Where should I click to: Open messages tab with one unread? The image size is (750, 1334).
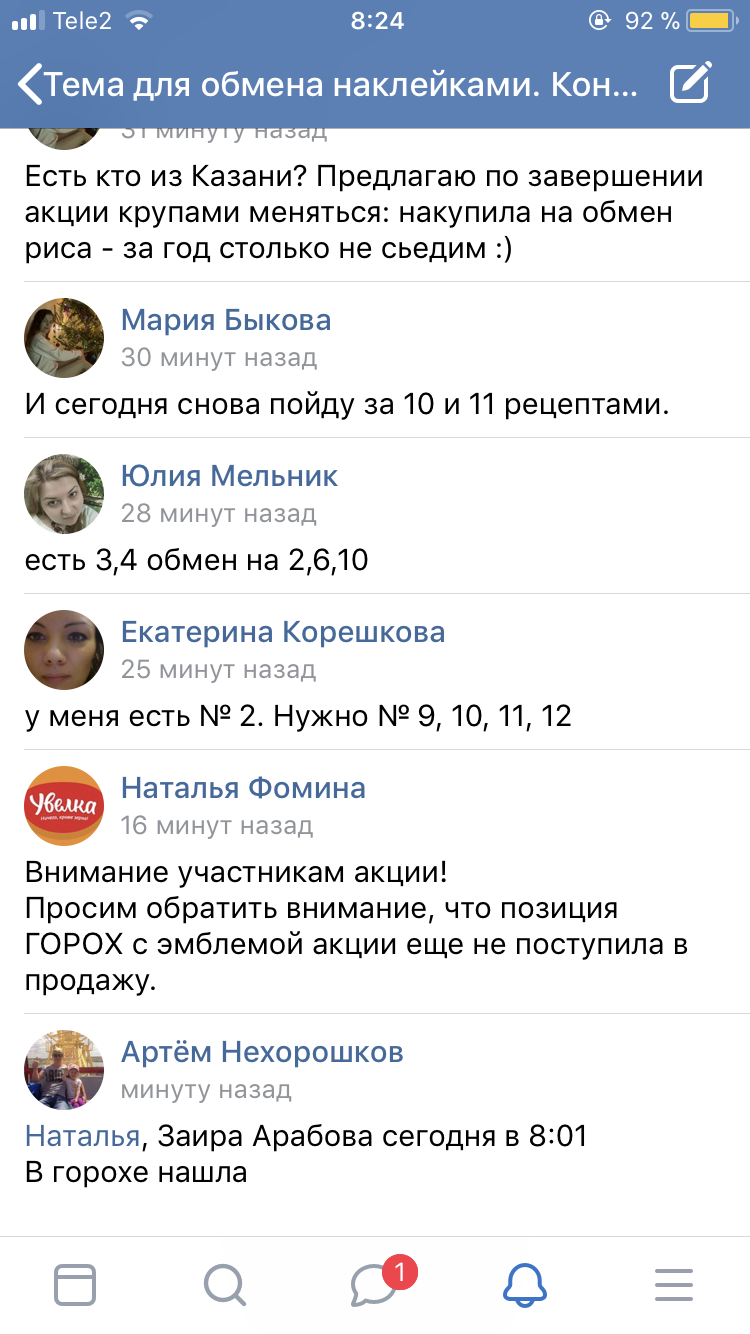point(375,1284)
